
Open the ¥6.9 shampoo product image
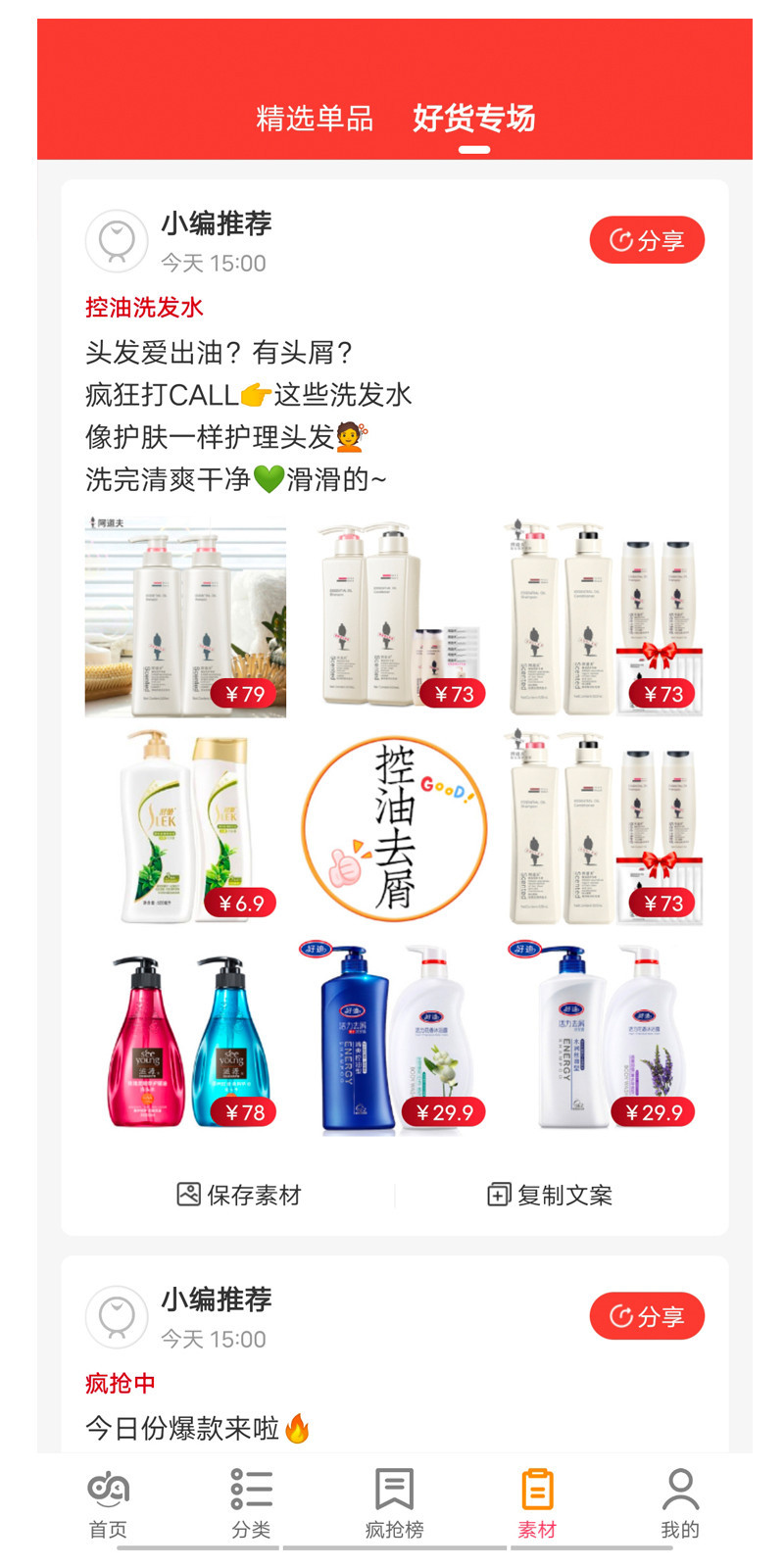point(185,827)
